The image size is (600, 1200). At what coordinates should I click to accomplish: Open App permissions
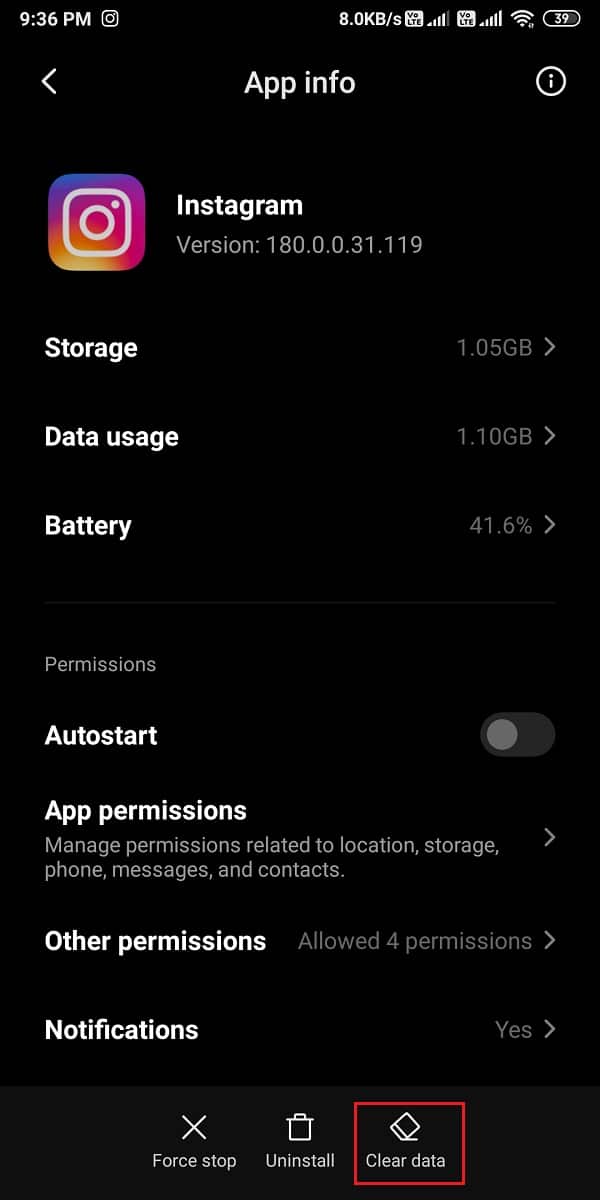coord(300,838)
